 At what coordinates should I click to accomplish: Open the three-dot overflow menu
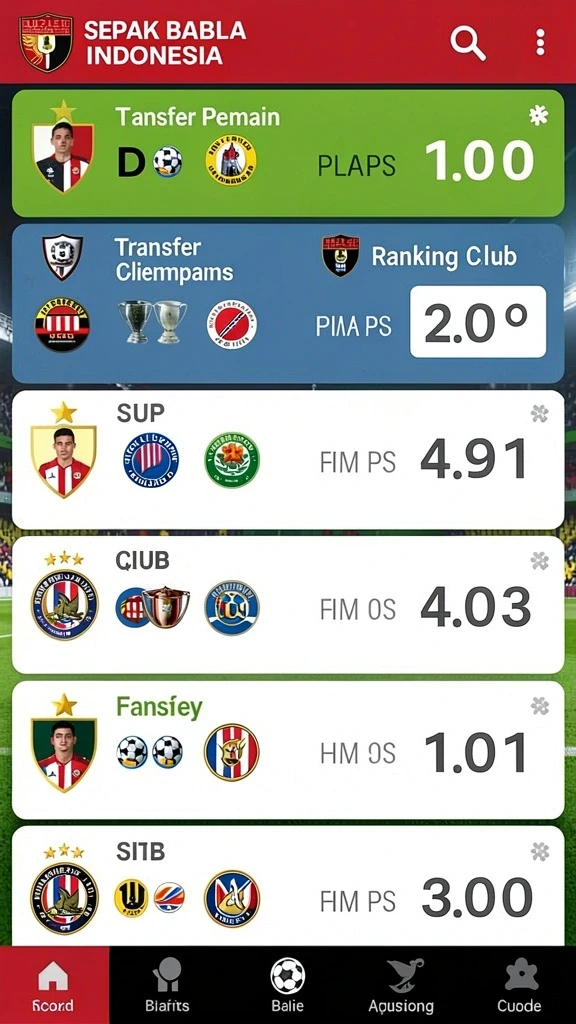coord(540,42)
